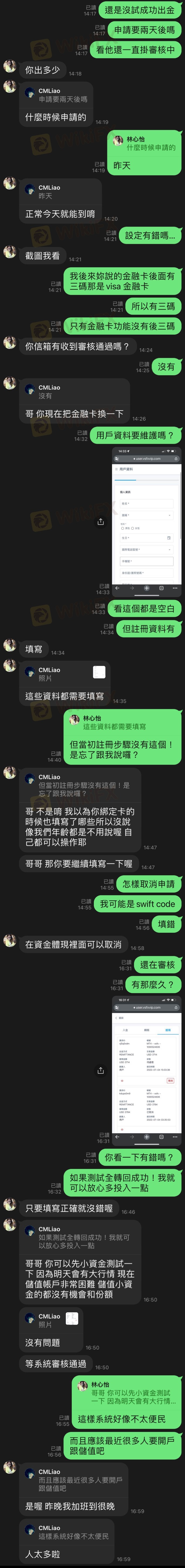Screen dimensions: 185x1568
Task: Jump to quoted message 申請要兩天後嗎
Action: (63, 99)
